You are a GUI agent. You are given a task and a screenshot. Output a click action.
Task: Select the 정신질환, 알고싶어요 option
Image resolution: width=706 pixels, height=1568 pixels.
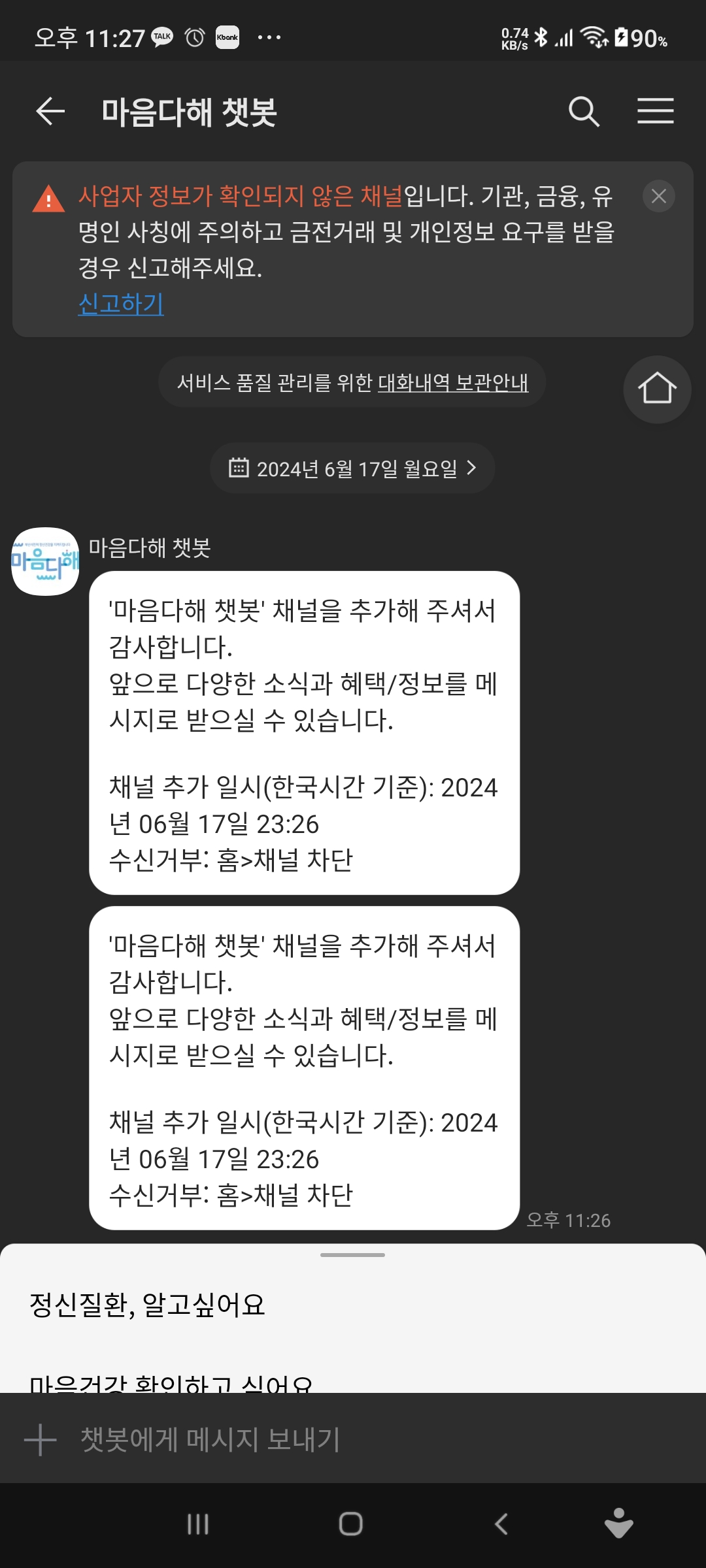(148, 1305)
